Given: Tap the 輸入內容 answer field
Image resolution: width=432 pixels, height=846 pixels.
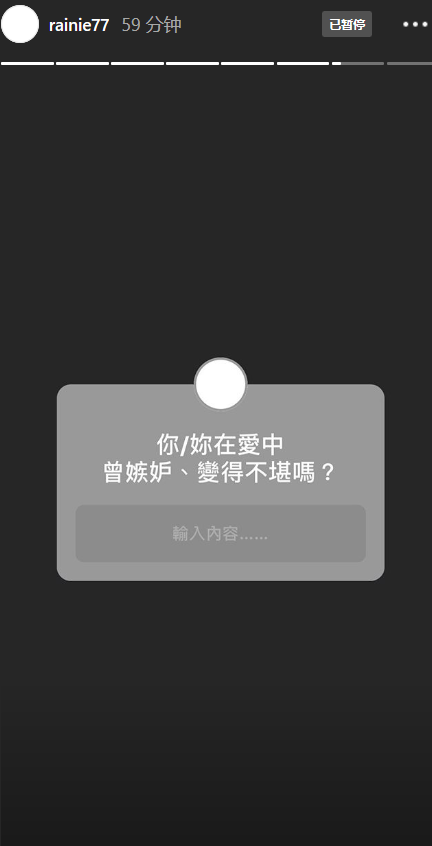Looking at the screenshot, I should click(221, 534).
